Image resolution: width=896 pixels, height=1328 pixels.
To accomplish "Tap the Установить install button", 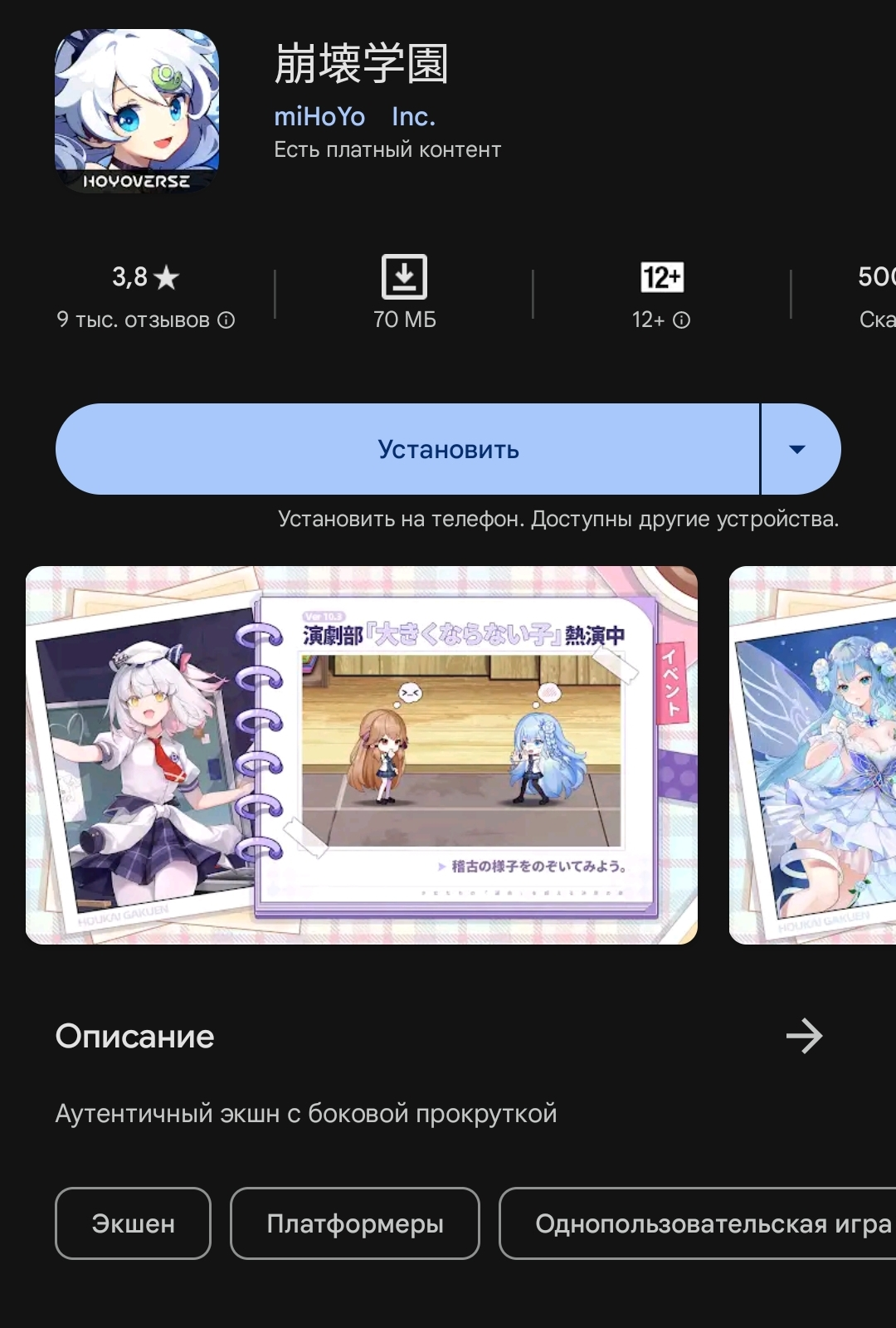I will point(407,449).
